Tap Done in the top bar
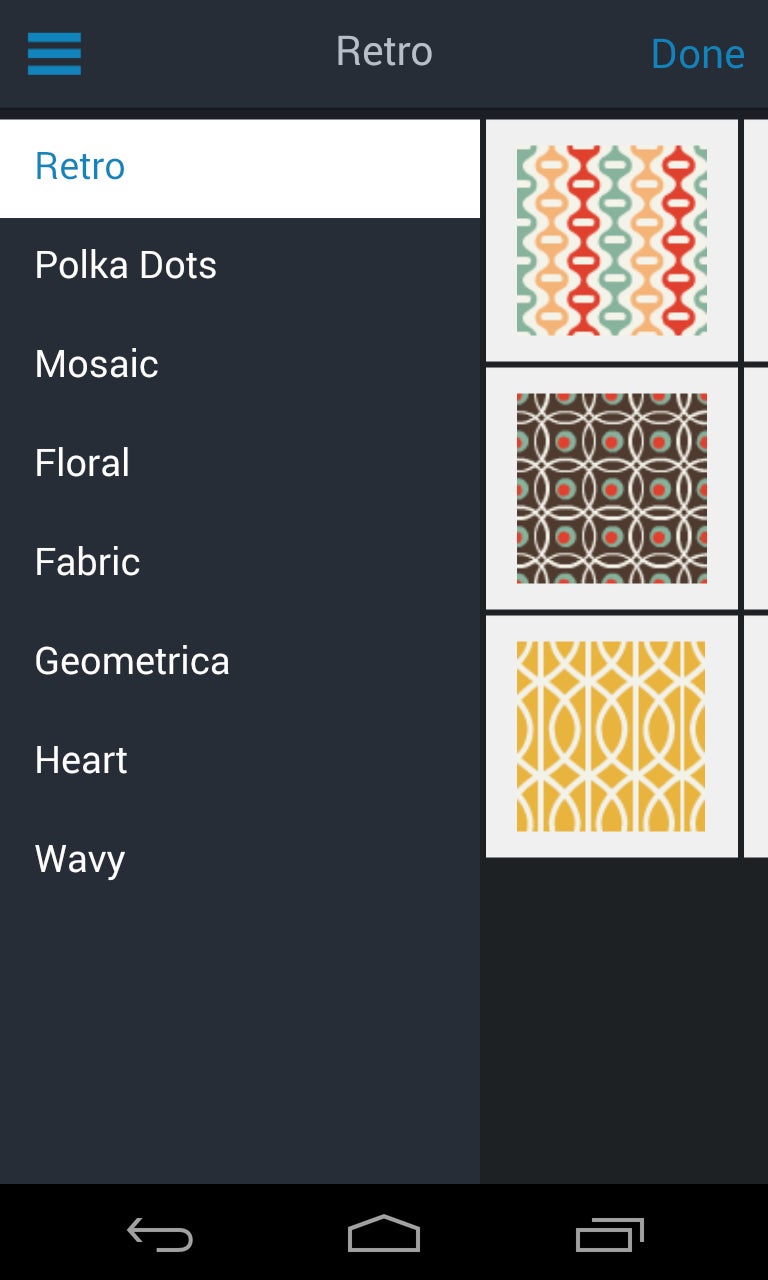 (697, 53)
